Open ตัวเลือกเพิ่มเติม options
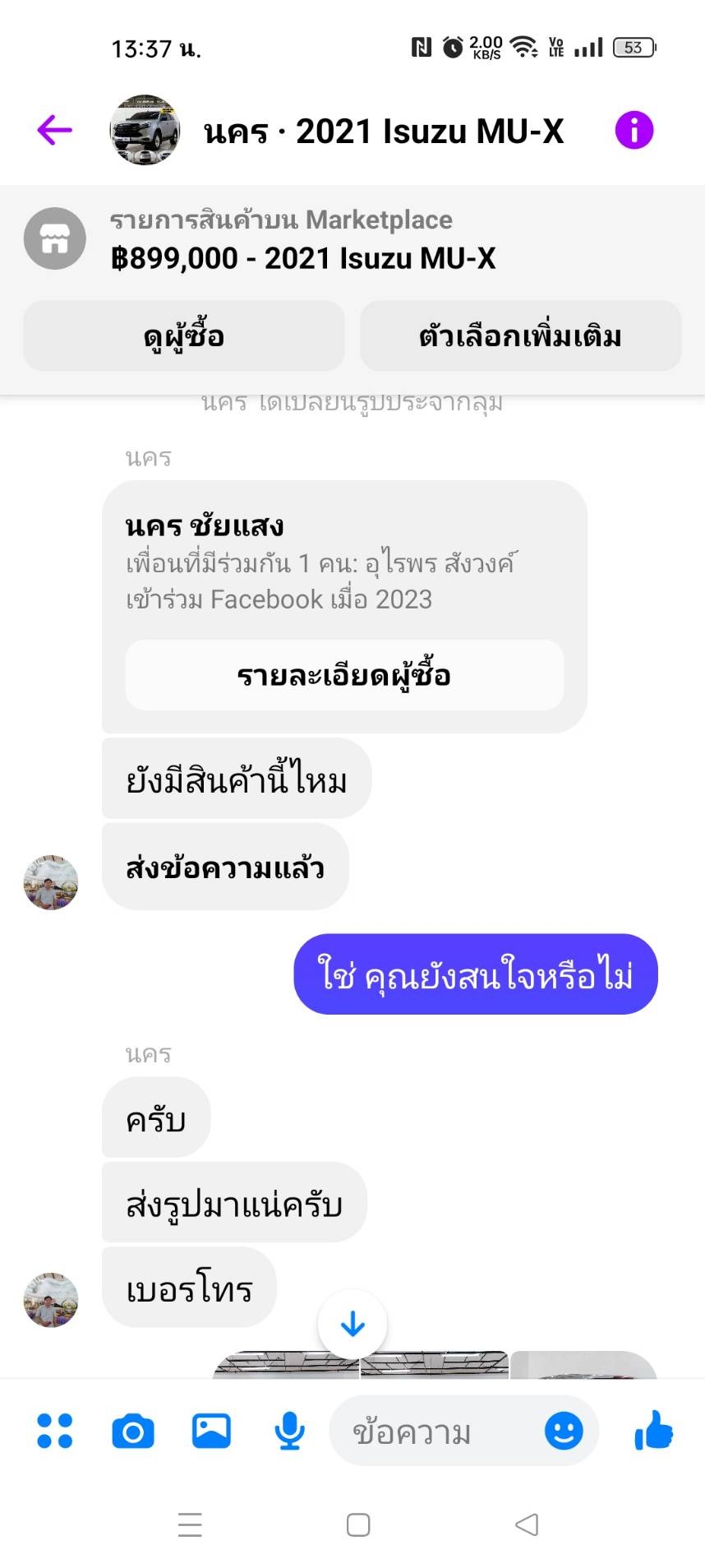 click(x=520, y=335)
